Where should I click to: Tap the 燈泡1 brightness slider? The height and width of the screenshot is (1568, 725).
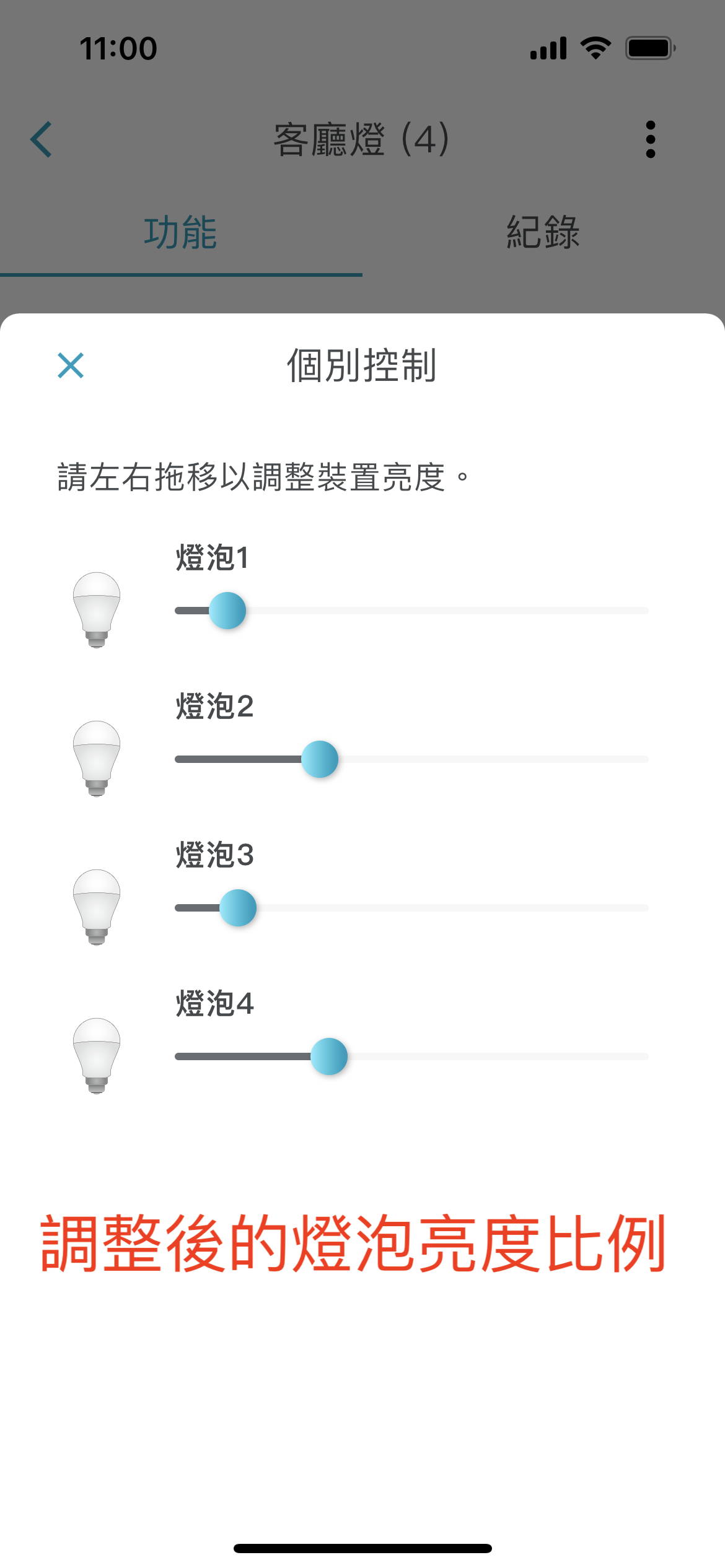(411, 611)
